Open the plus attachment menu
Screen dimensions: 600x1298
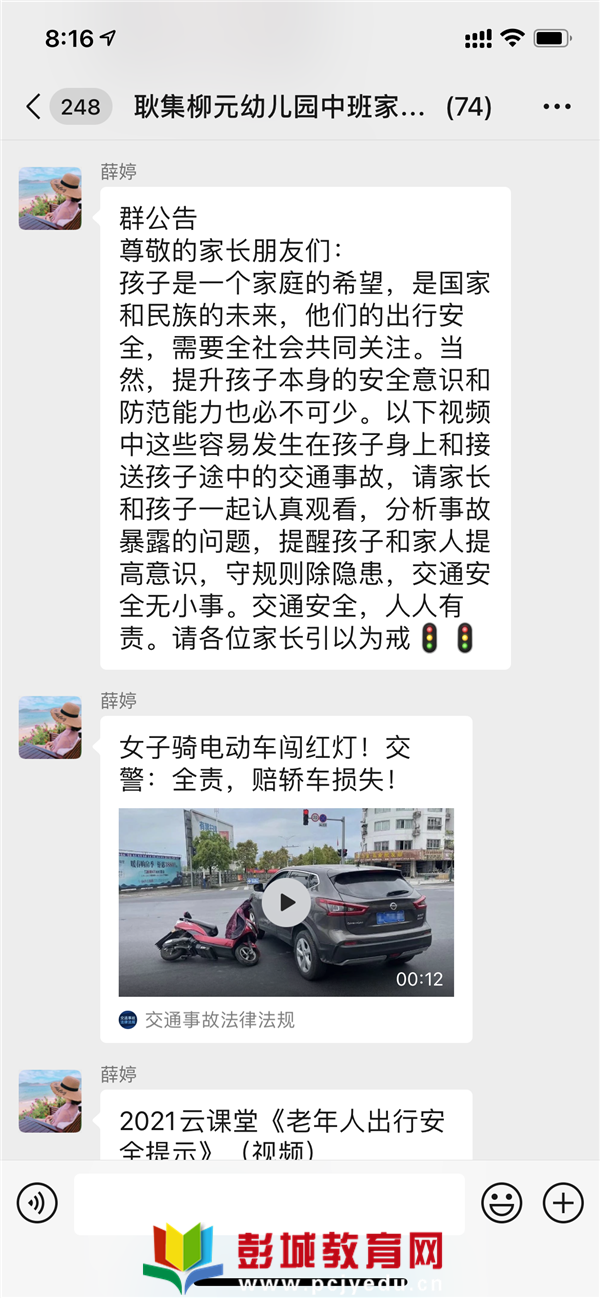coord(563,1202)
